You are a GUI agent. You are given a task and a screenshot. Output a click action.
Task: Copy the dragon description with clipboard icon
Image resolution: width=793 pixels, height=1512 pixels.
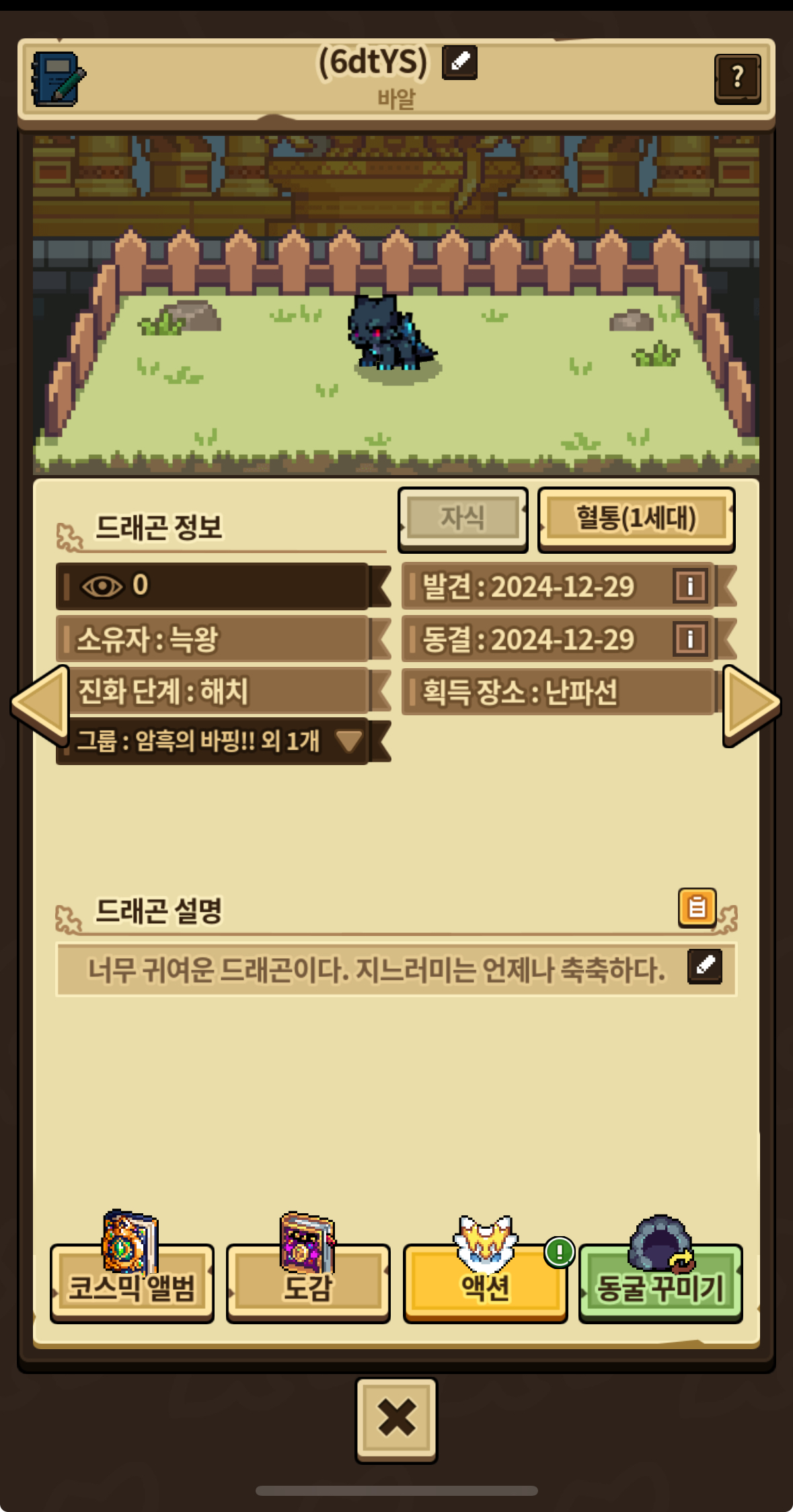[x=697, y=907]
